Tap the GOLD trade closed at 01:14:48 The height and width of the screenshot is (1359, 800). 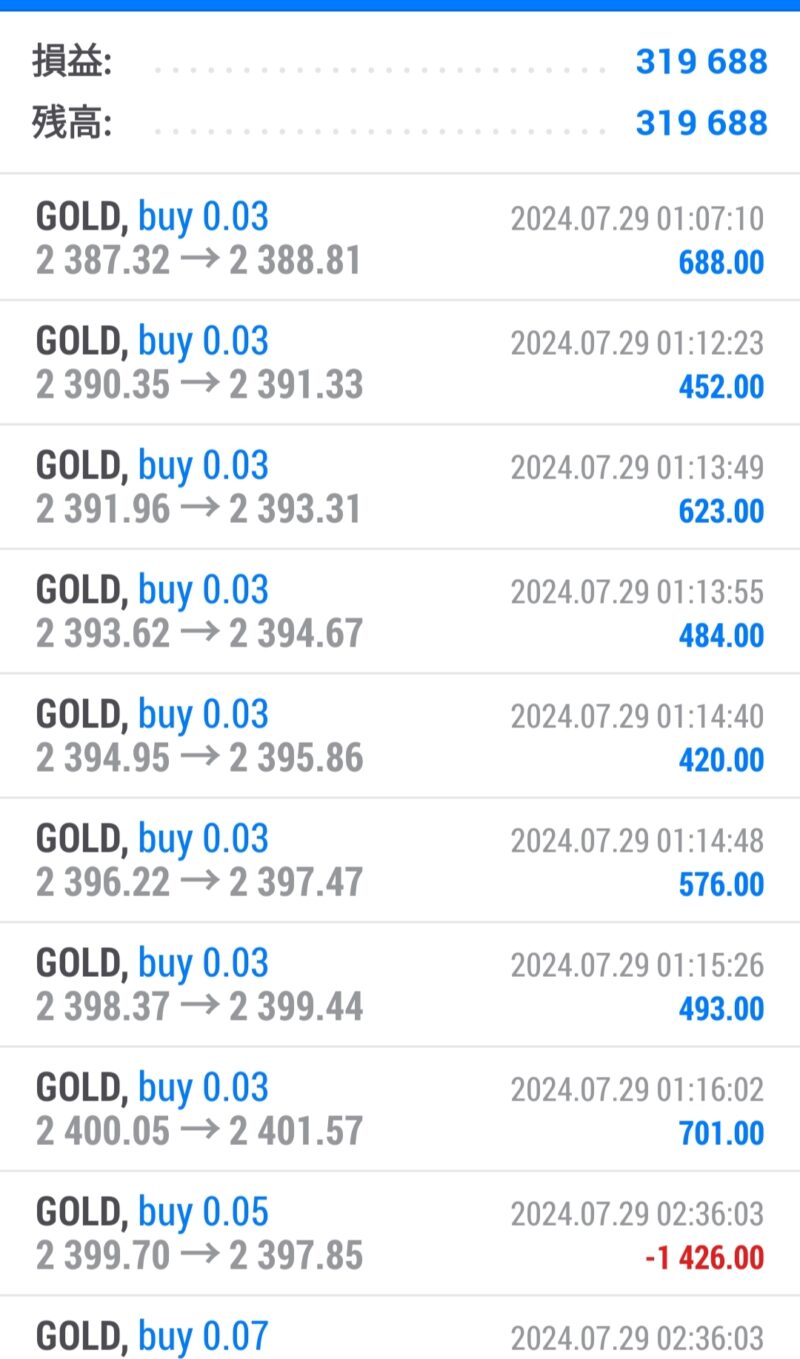(x=400, y=860)
